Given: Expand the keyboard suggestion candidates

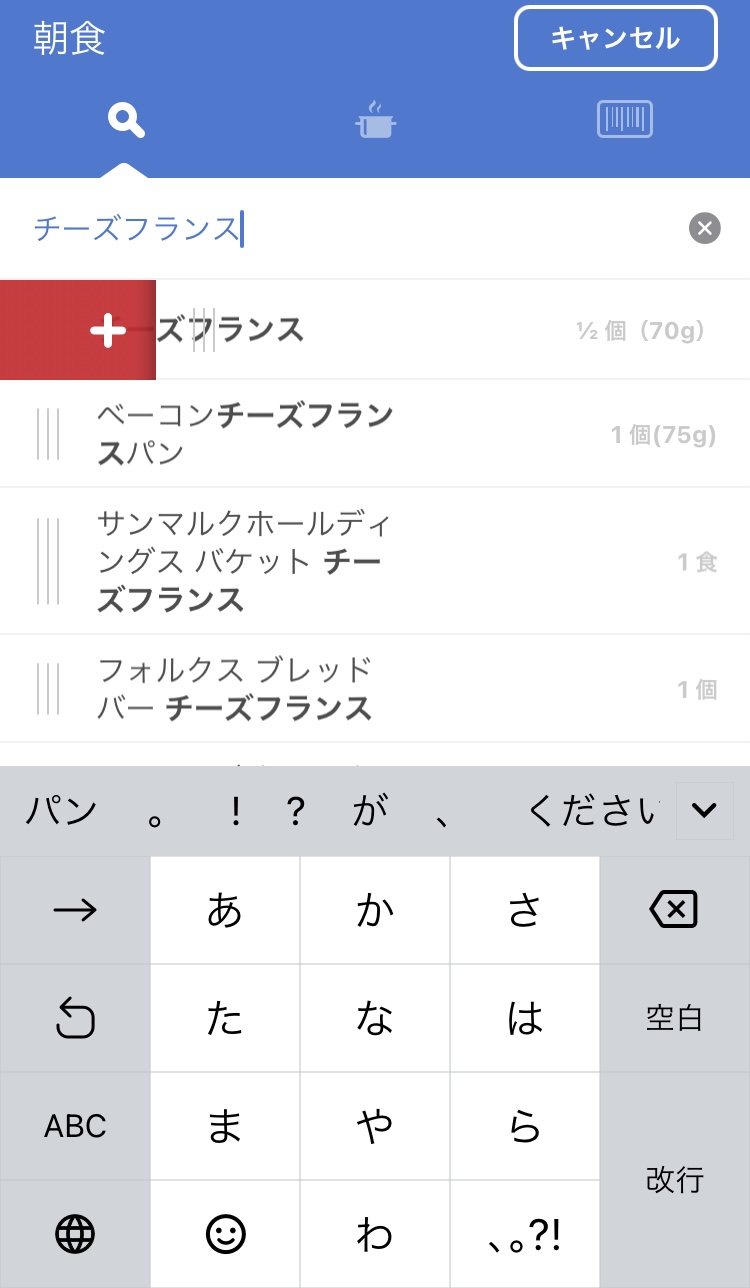Looking at the screenshot, I should [704, 810].
